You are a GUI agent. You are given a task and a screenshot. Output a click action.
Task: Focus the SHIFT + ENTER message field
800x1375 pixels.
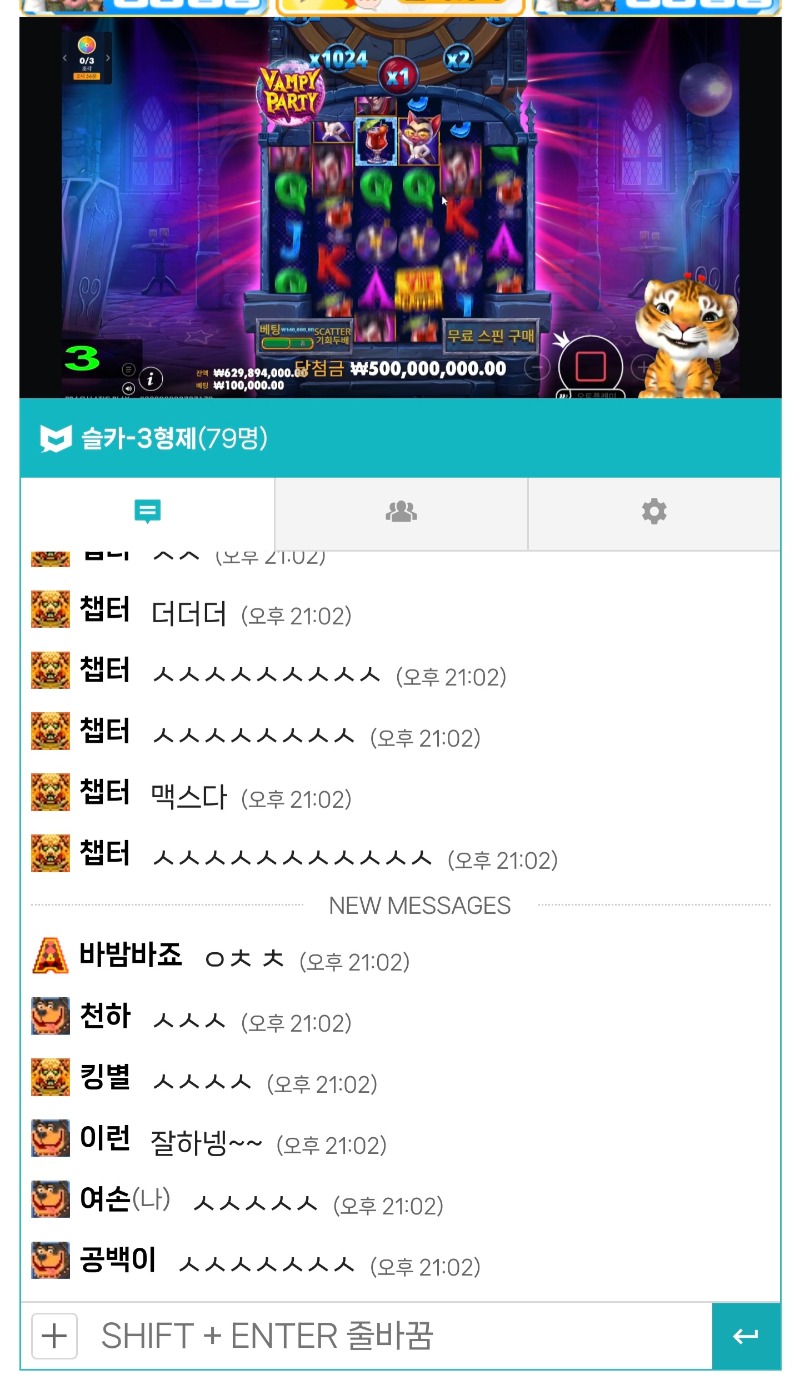coord(400,1336)
